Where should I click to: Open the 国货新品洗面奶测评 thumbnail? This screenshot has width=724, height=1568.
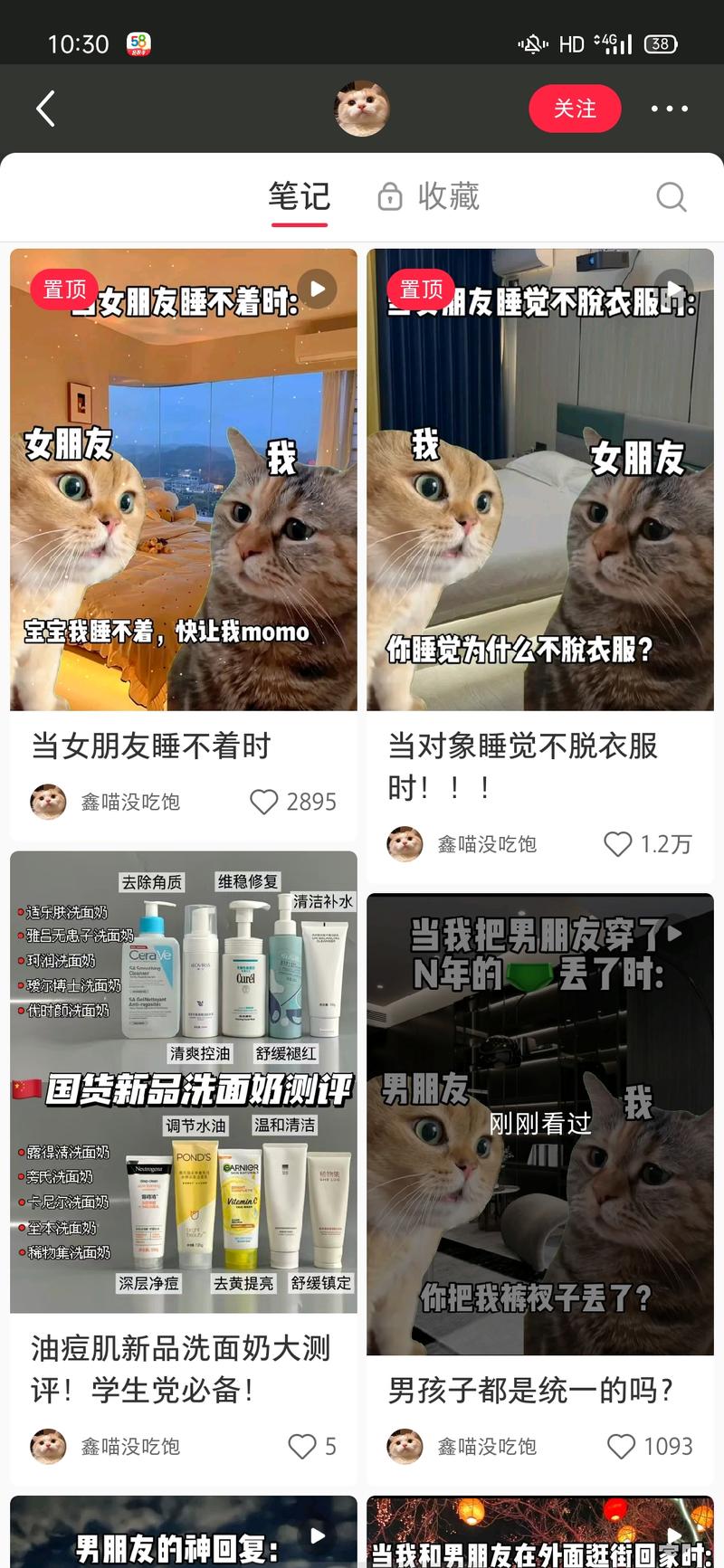pyautogui.click(x=183, y=1081)
